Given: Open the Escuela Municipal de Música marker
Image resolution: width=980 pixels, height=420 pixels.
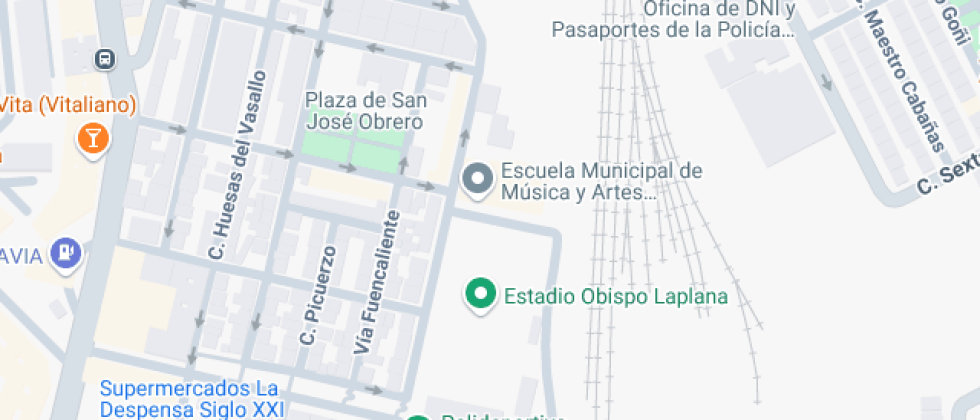Looking at the screenshot, I should click(479, 179).
